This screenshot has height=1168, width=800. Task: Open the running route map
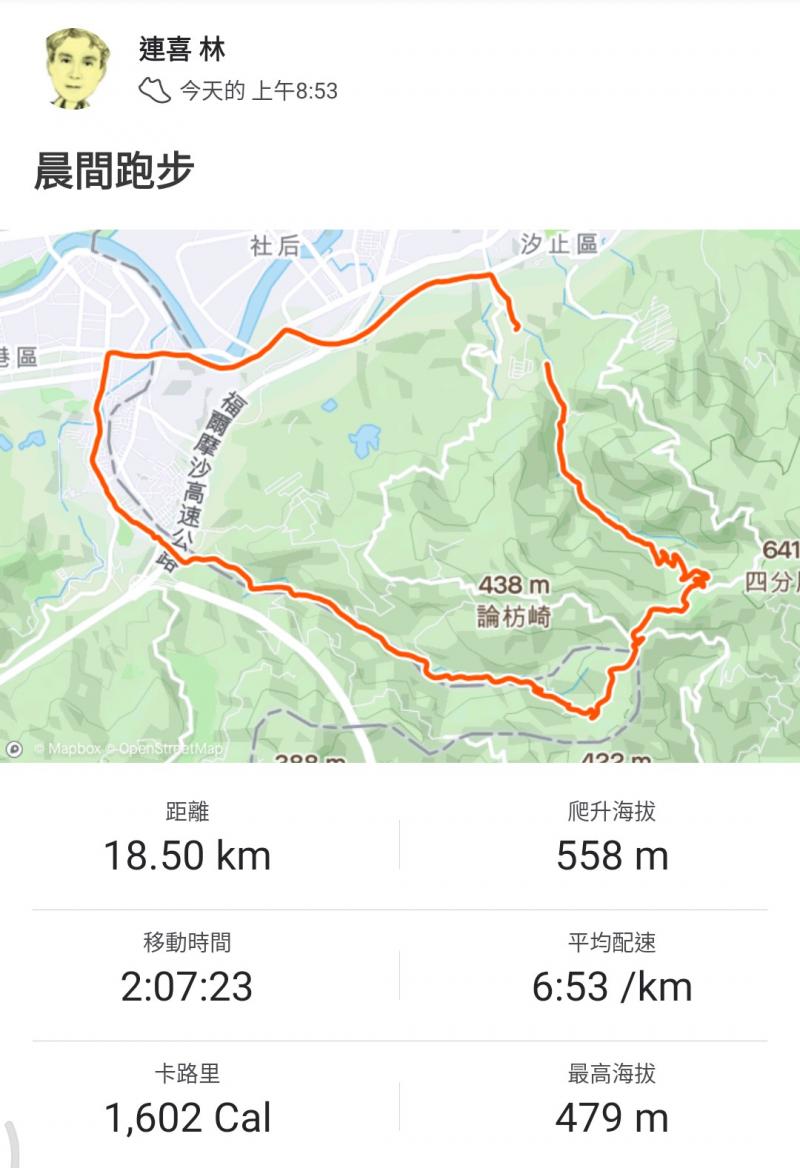click(400, 495)
